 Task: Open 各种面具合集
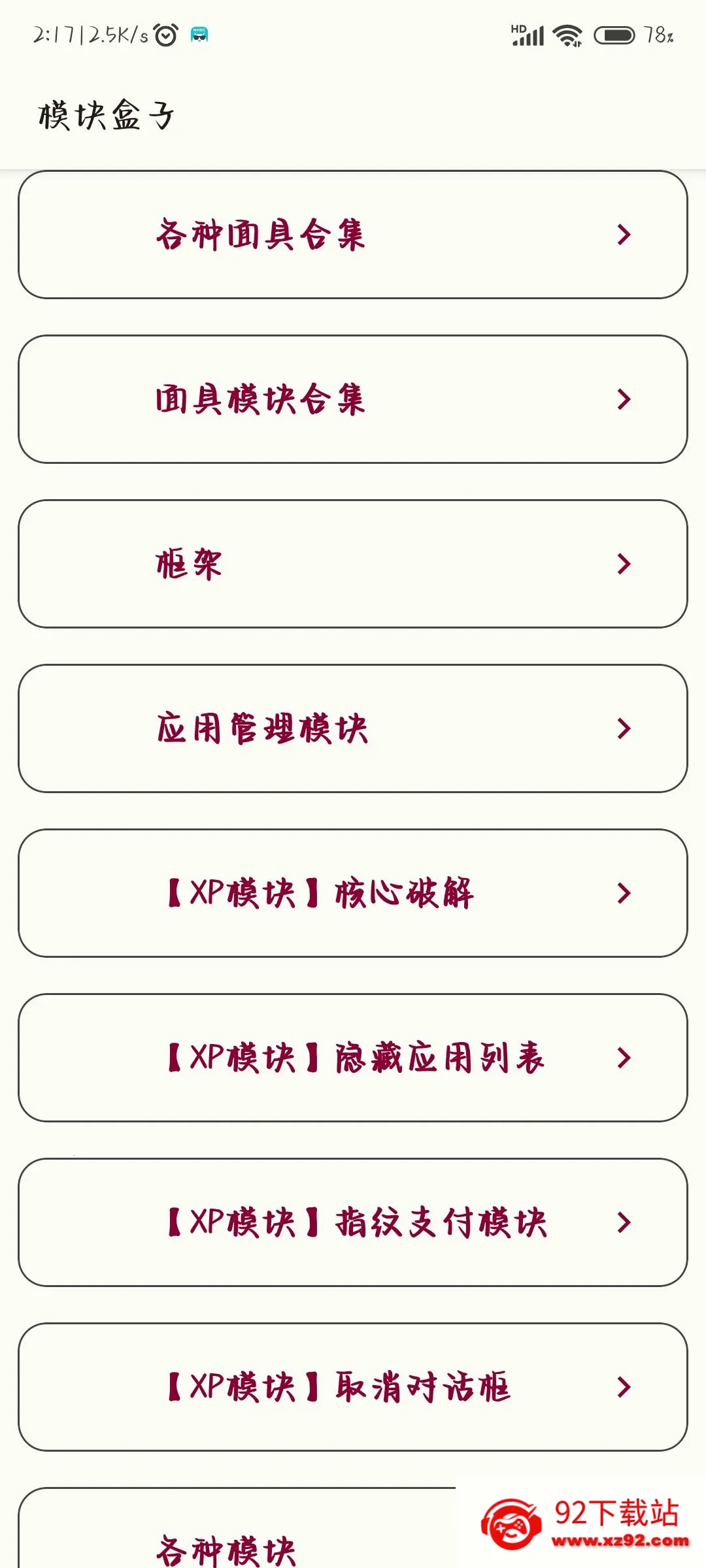[x=353, y=235]
